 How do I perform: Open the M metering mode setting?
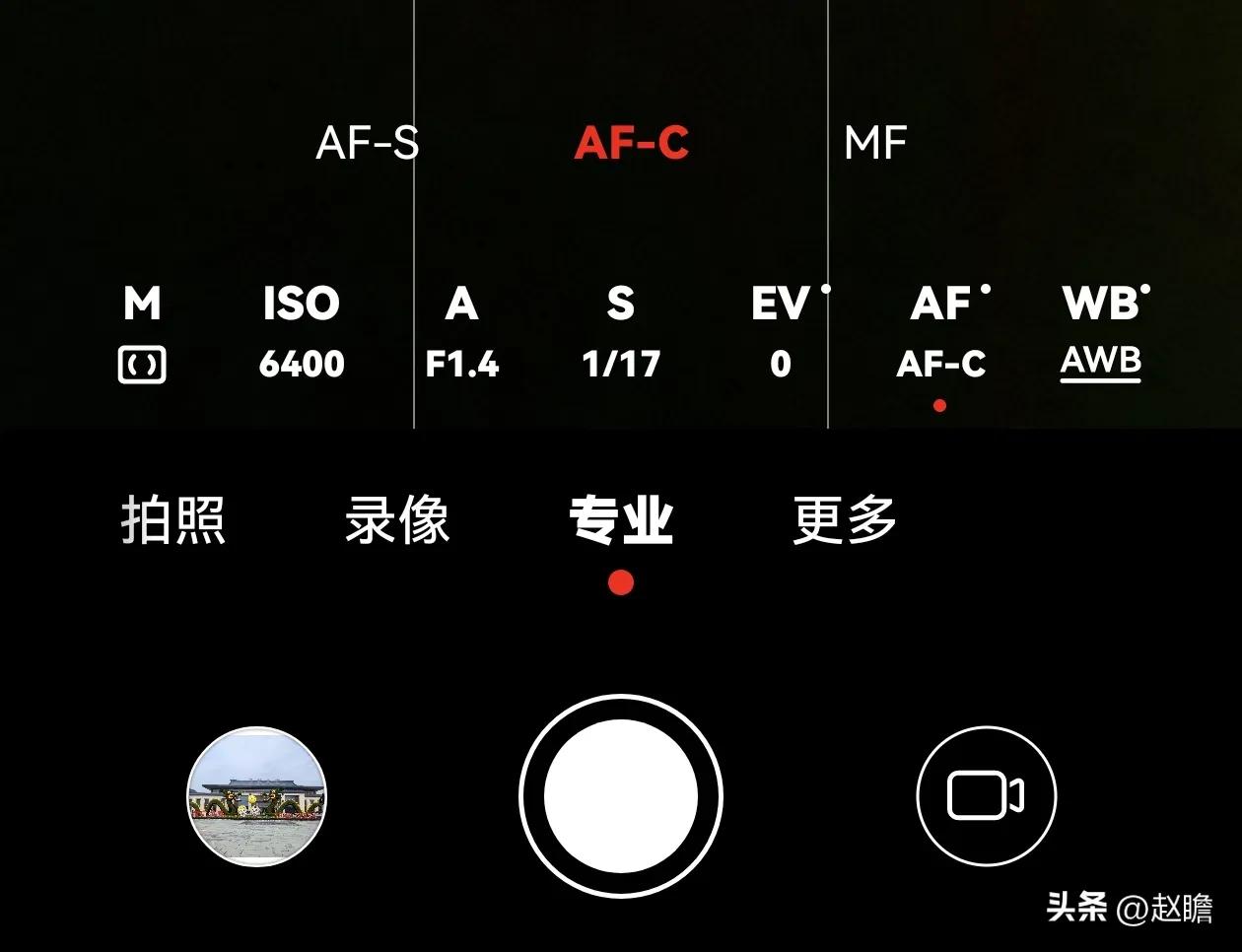pos(142,333)
